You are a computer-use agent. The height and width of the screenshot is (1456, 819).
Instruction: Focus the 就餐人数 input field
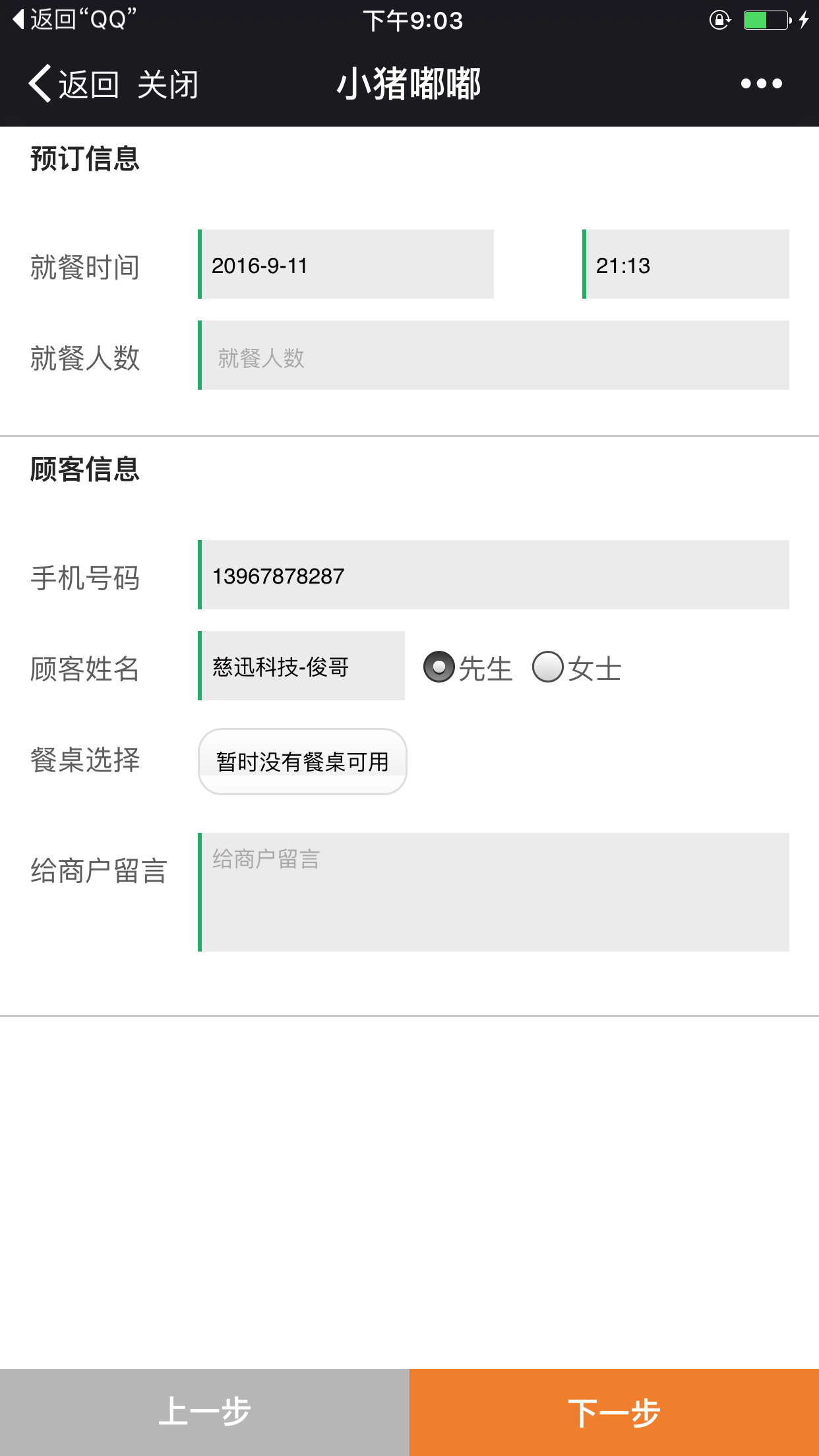click(x=493, y=355)
